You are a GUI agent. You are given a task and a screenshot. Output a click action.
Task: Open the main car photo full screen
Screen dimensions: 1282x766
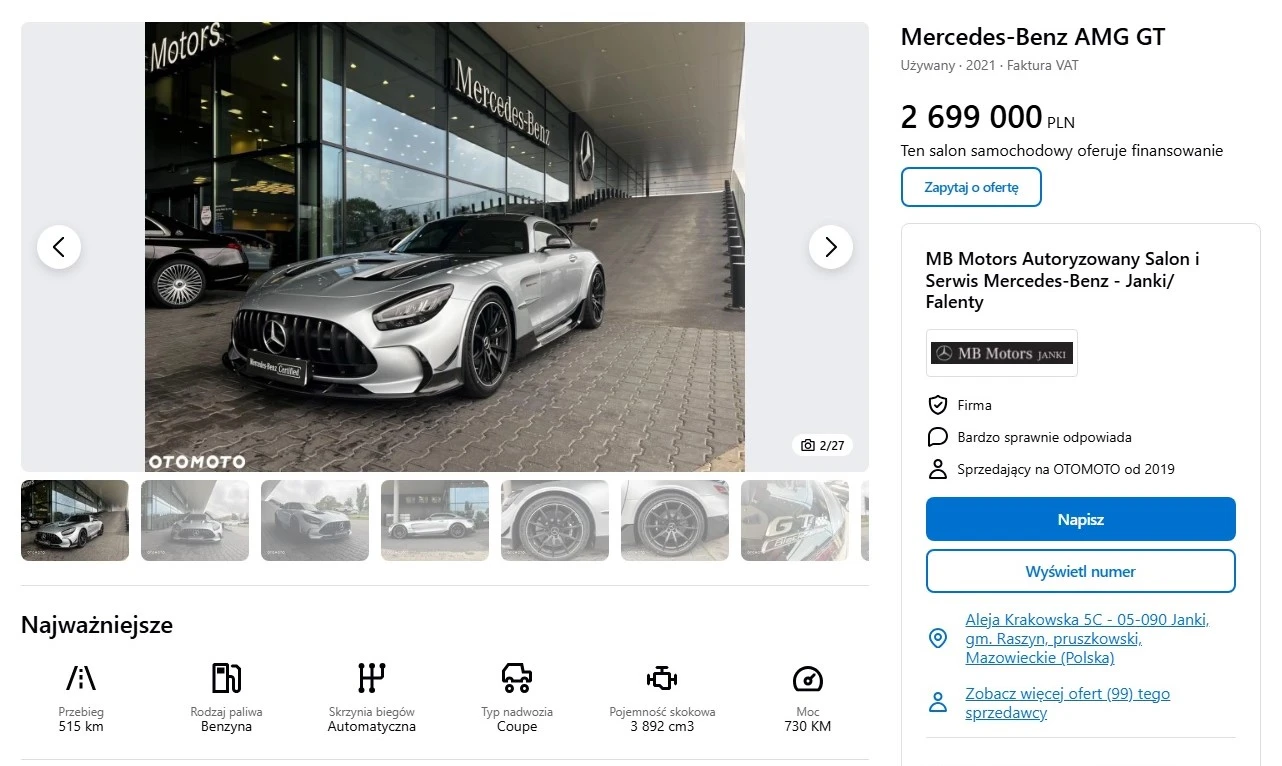click(444, 247)
